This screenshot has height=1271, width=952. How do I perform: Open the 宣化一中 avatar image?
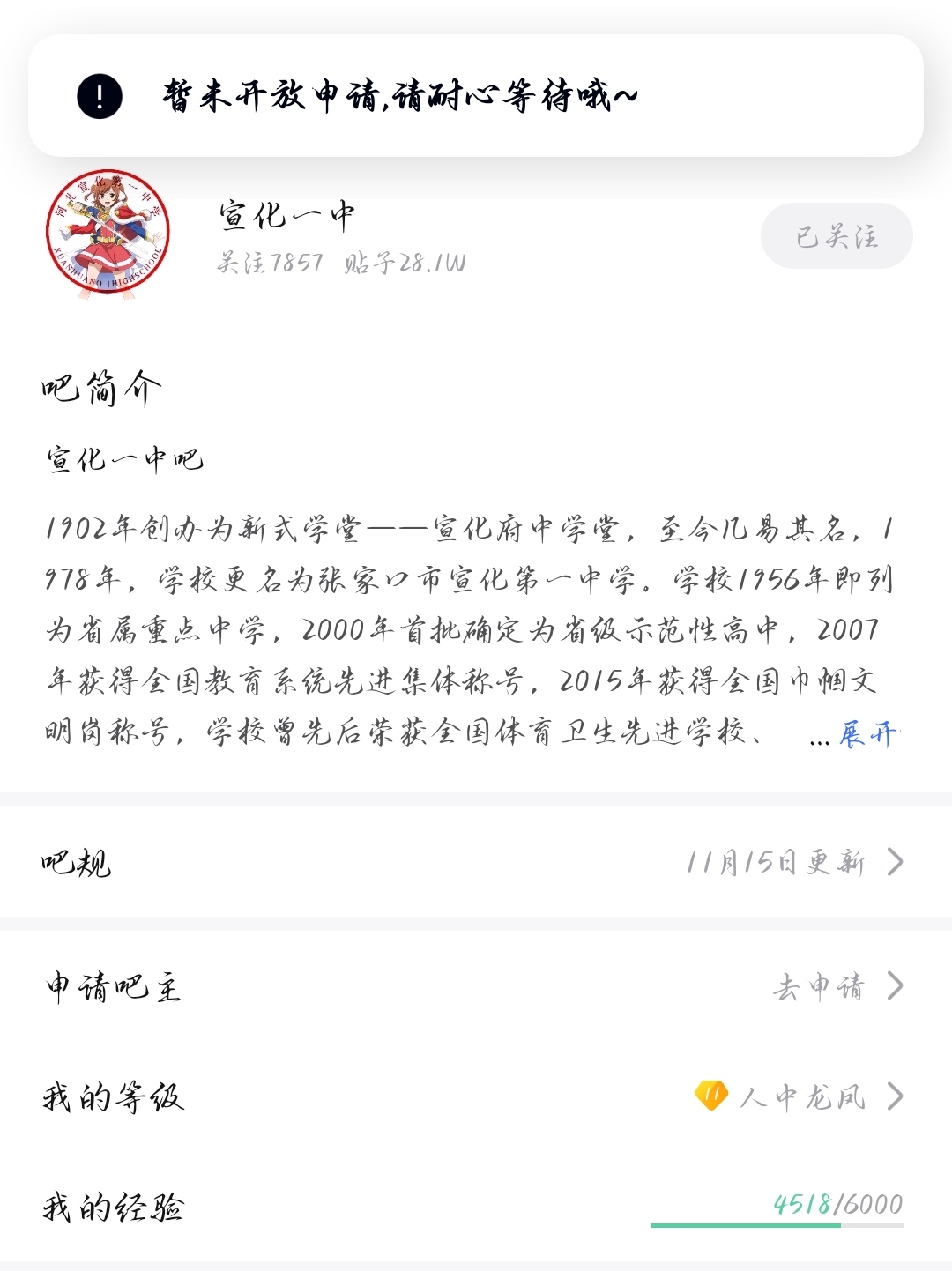pos(108,233)
